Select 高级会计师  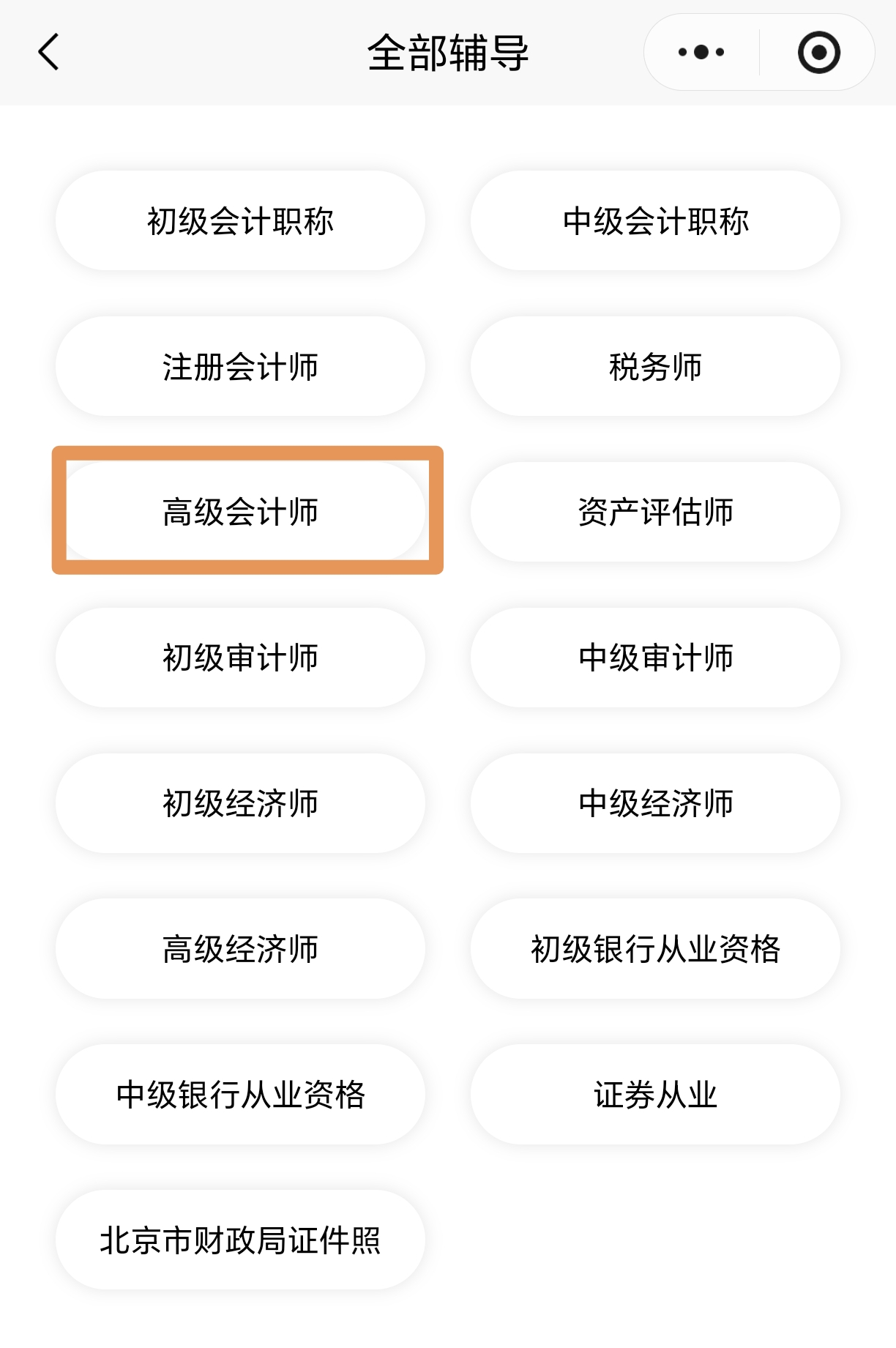tap(240, 512)
